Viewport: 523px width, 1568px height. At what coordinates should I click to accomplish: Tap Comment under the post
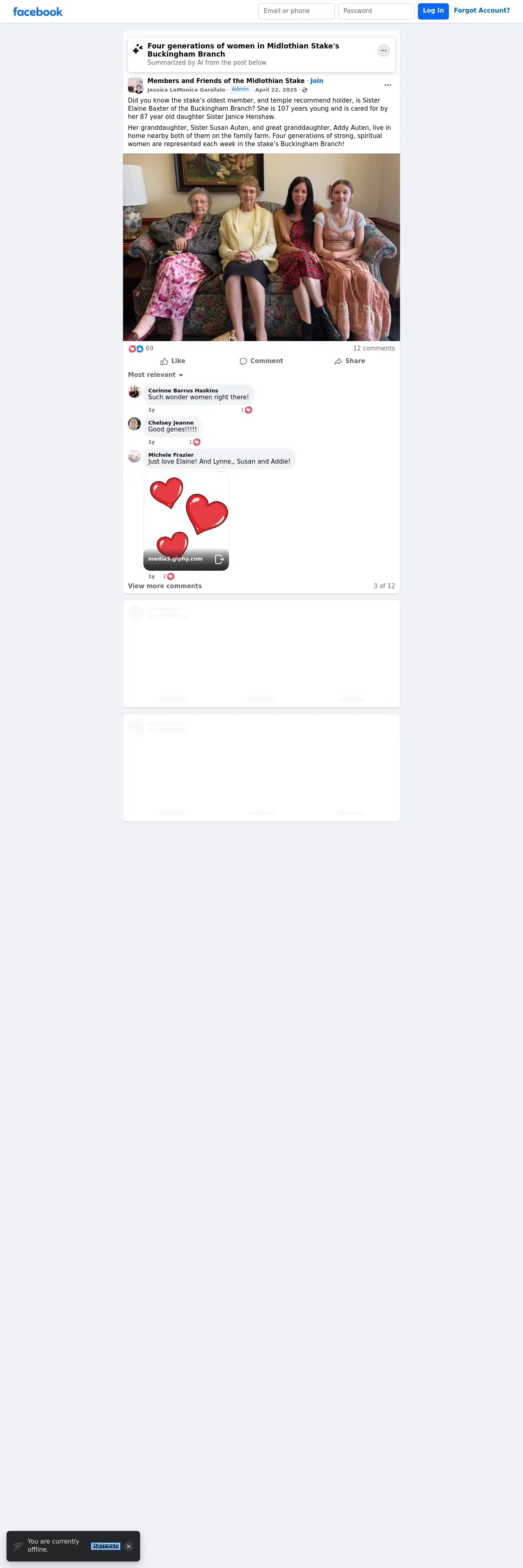coord(261,361)
